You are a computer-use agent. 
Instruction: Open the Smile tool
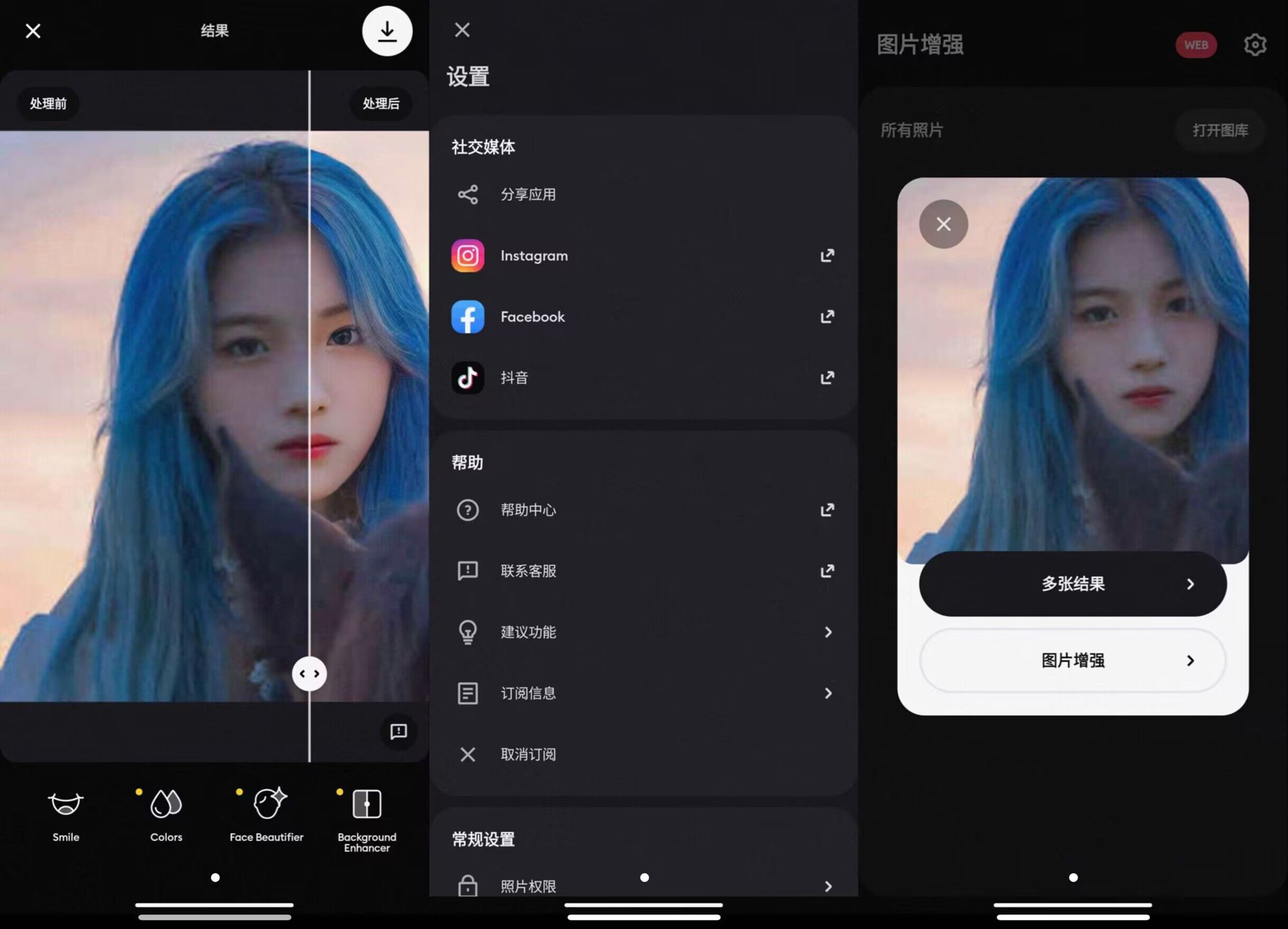point(66,814)
